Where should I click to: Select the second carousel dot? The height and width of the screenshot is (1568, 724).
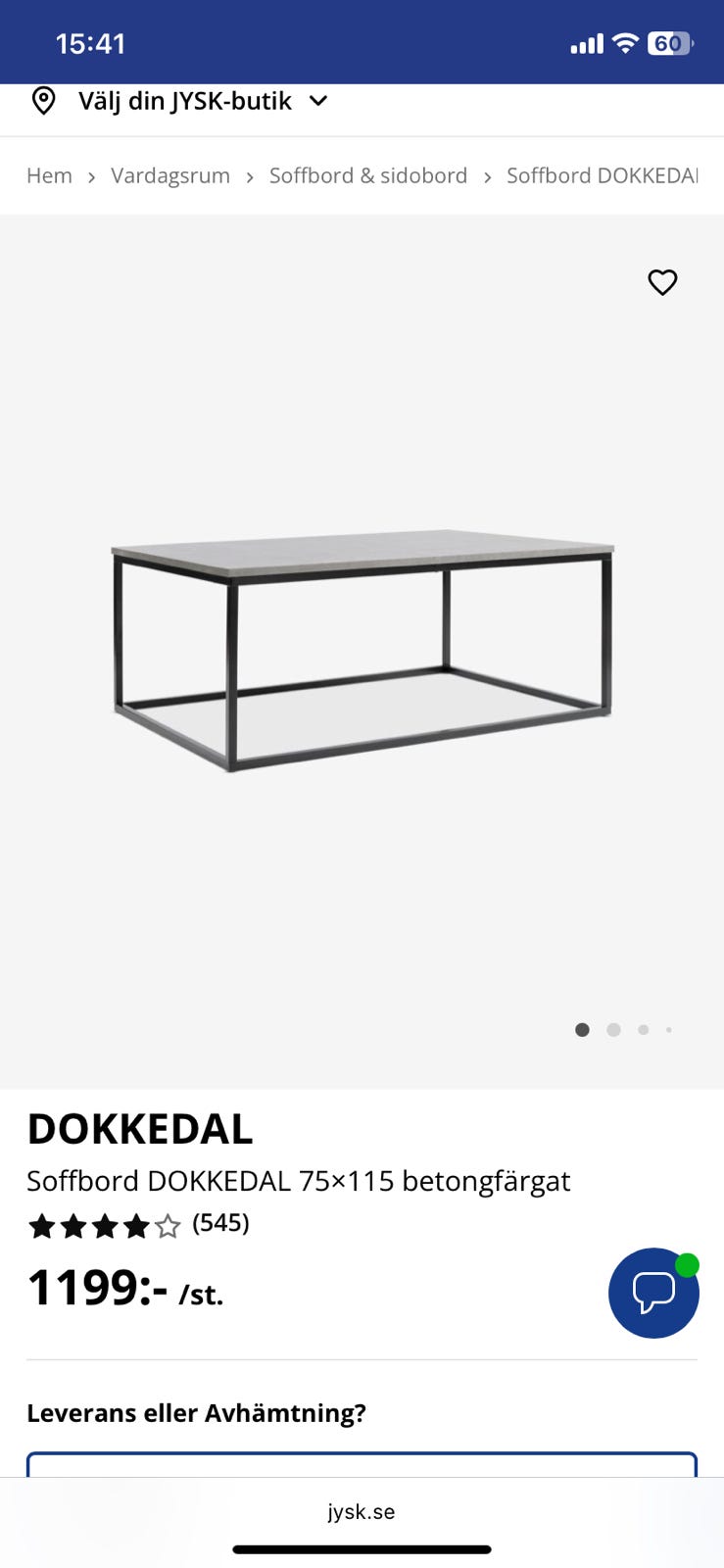[613, 1030]
